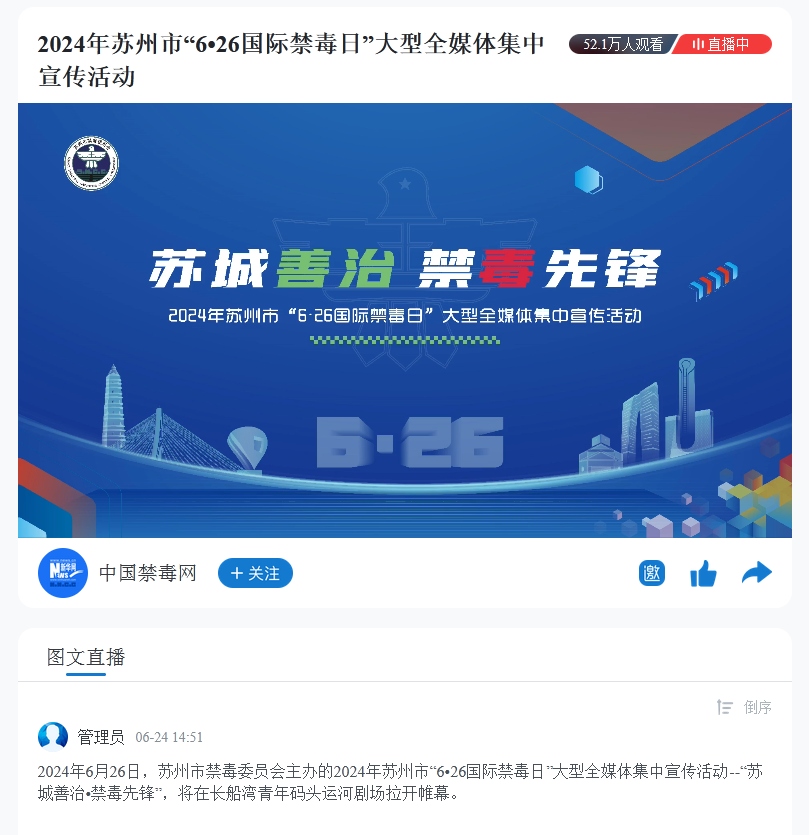Switch to the 图文直播 tab

tap(86, 657)
